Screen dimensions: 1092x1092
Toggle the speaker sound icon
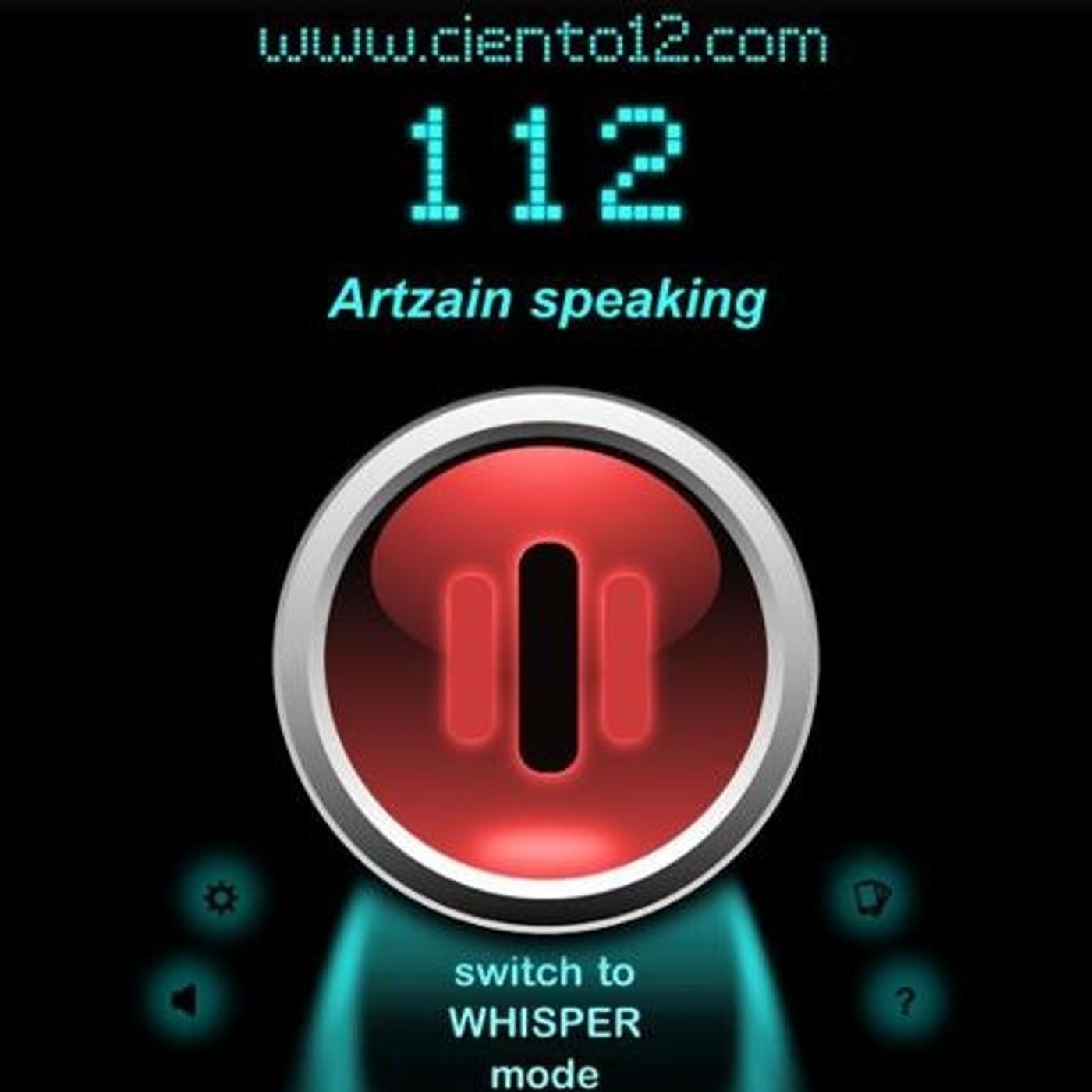[186, 999]
